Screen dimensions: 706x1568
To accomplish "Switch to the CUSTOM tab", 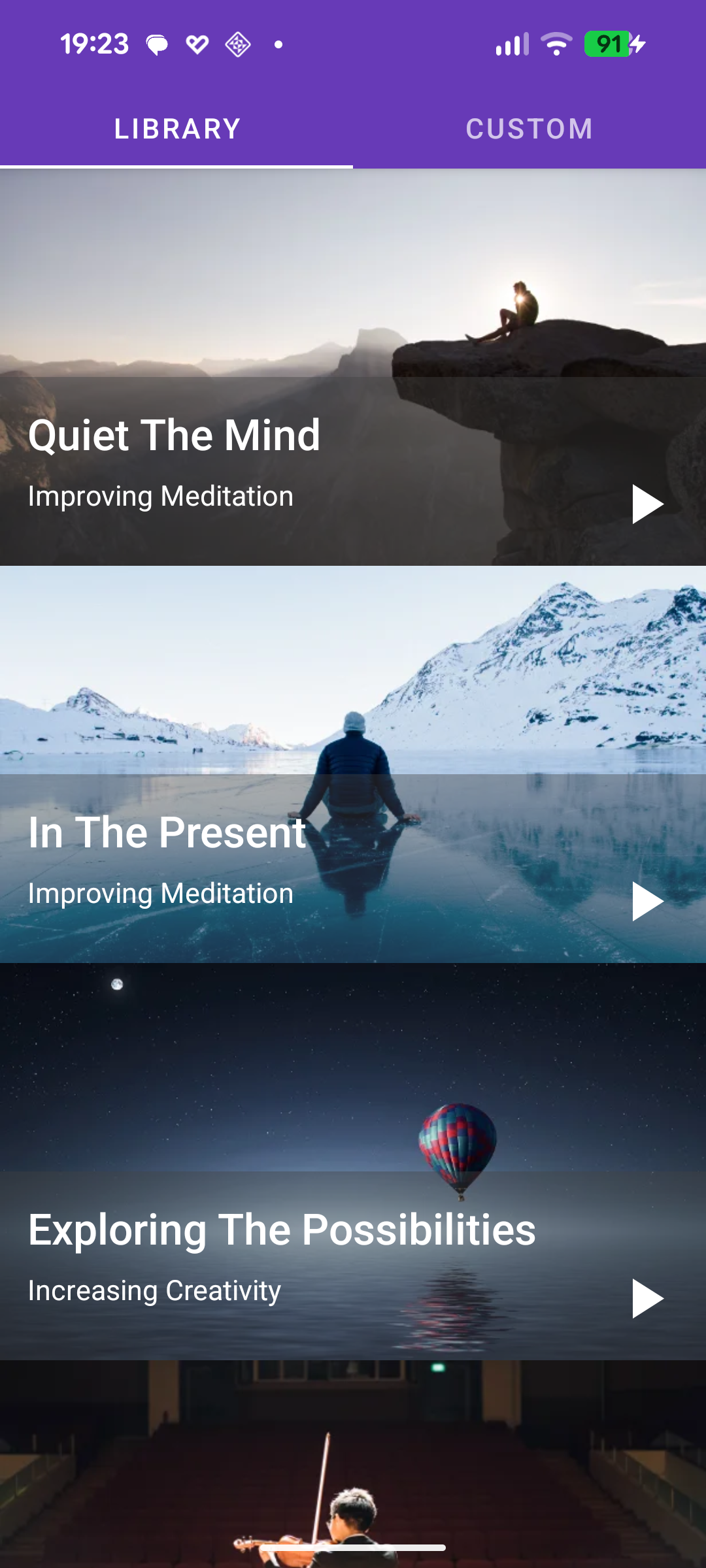I will point(529,128).
